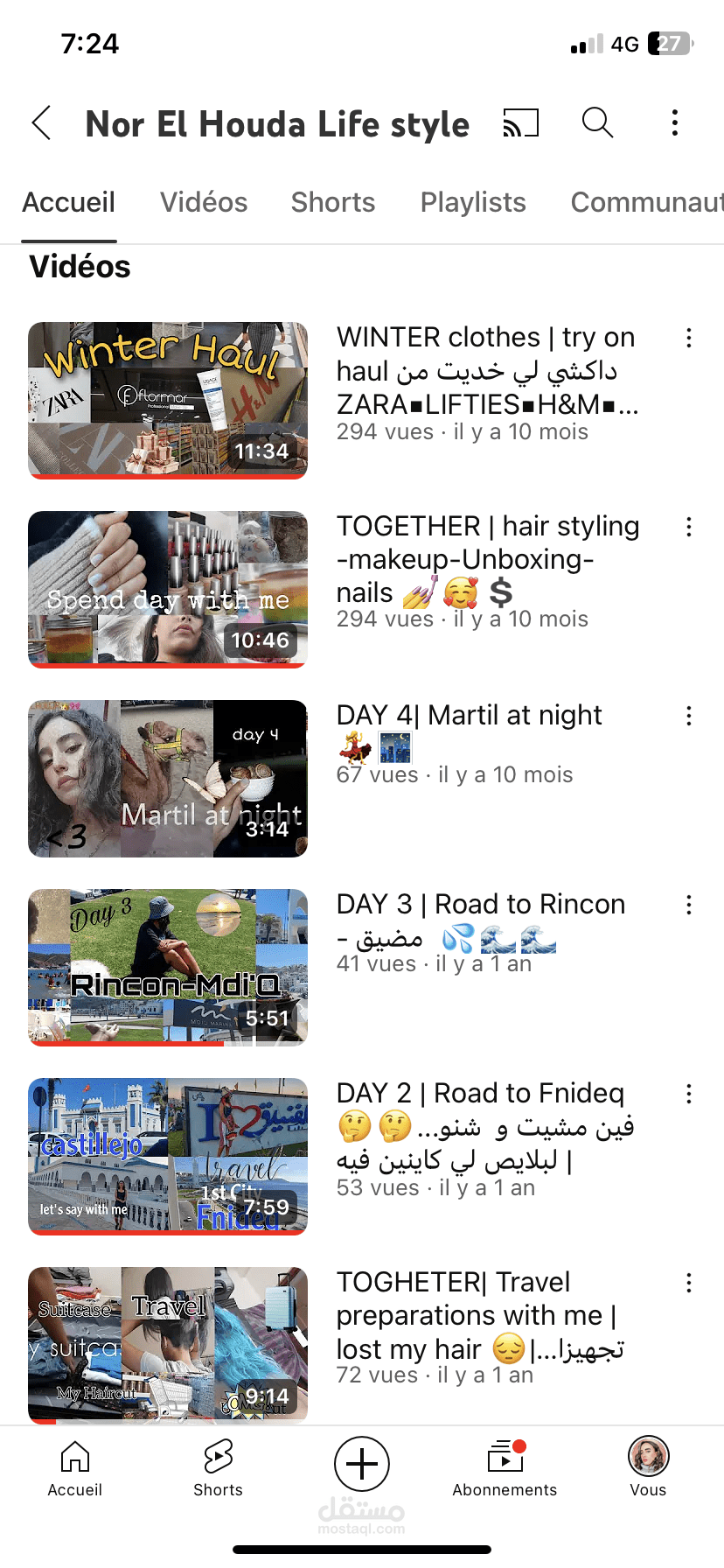724x1568 pixels.
Task: Open options for DAY 4 Martil video
Action: click(x=689, y=716)
